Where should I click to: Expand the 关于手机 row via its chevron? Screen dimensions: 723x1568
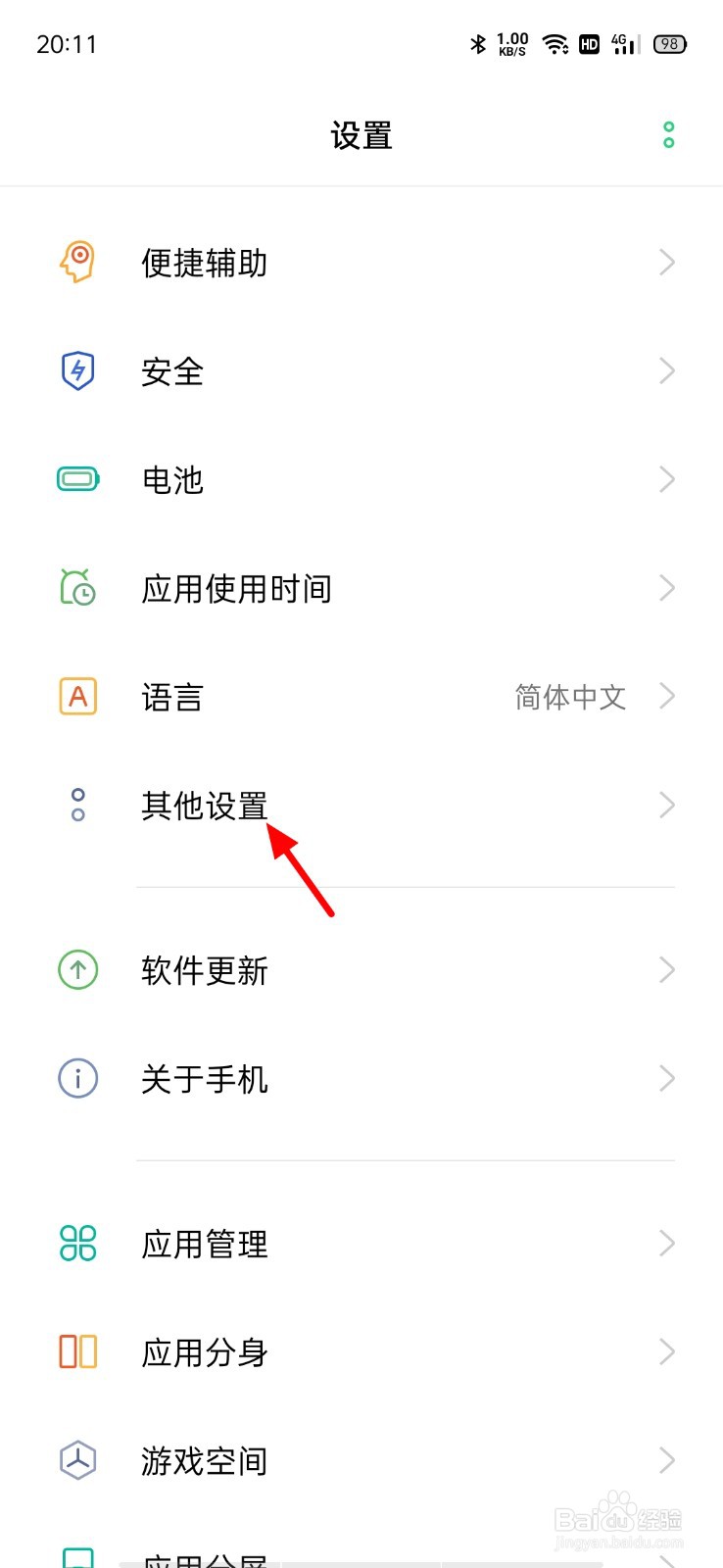[667, 1078]
